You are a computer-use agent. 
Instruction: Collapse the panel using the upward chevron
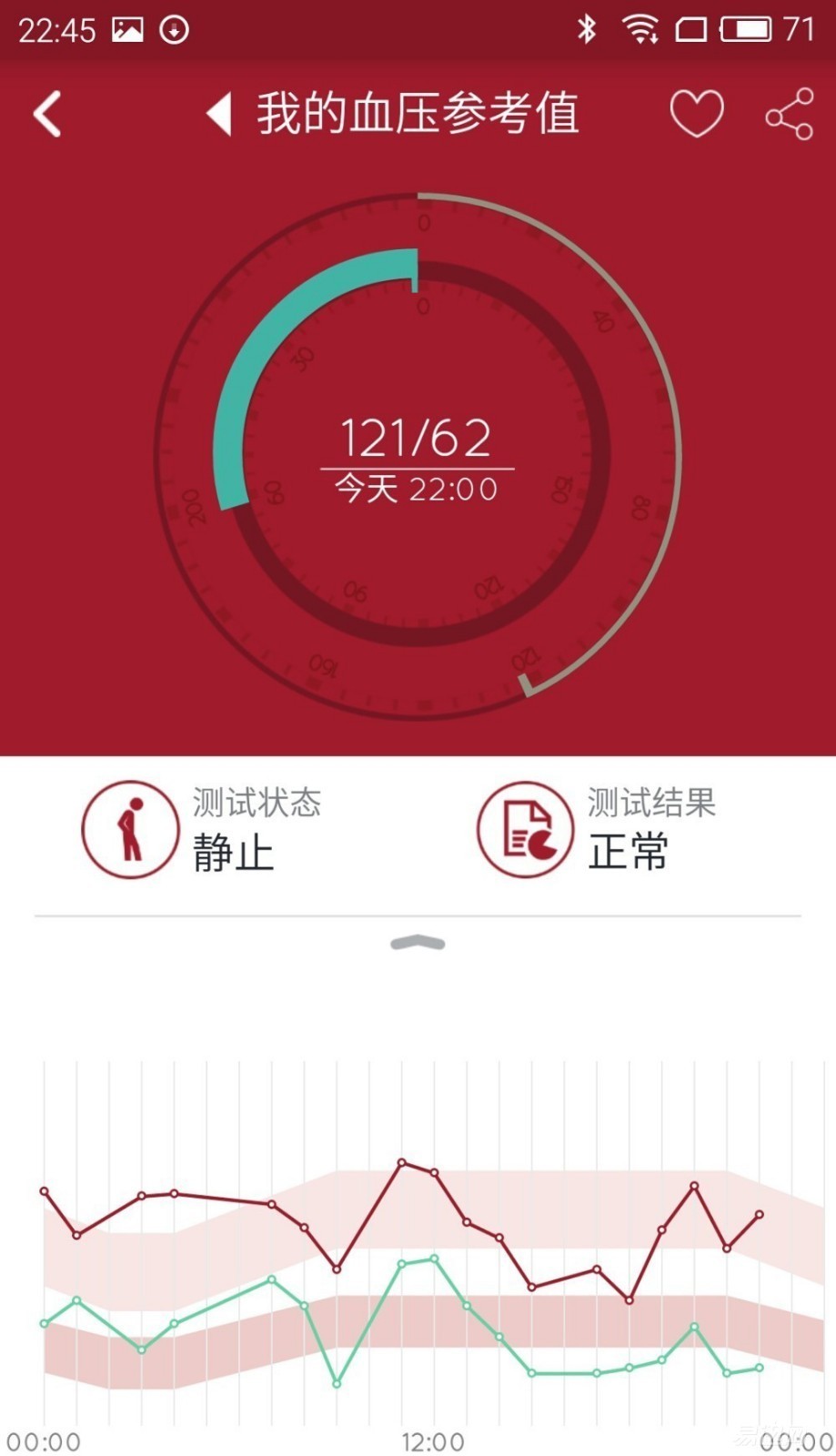tap(418, 943)
